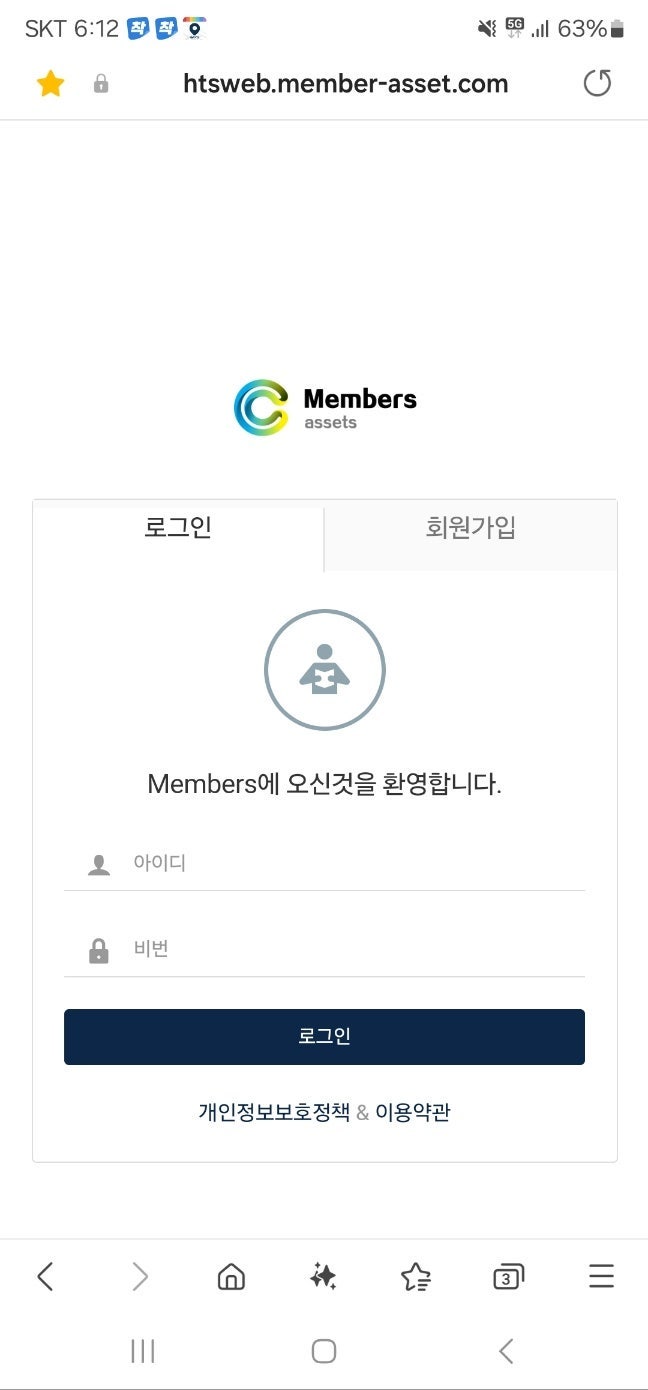Go back with the browser back arrow
This screenshot has width=648, height=1390.
point(45,1276)
